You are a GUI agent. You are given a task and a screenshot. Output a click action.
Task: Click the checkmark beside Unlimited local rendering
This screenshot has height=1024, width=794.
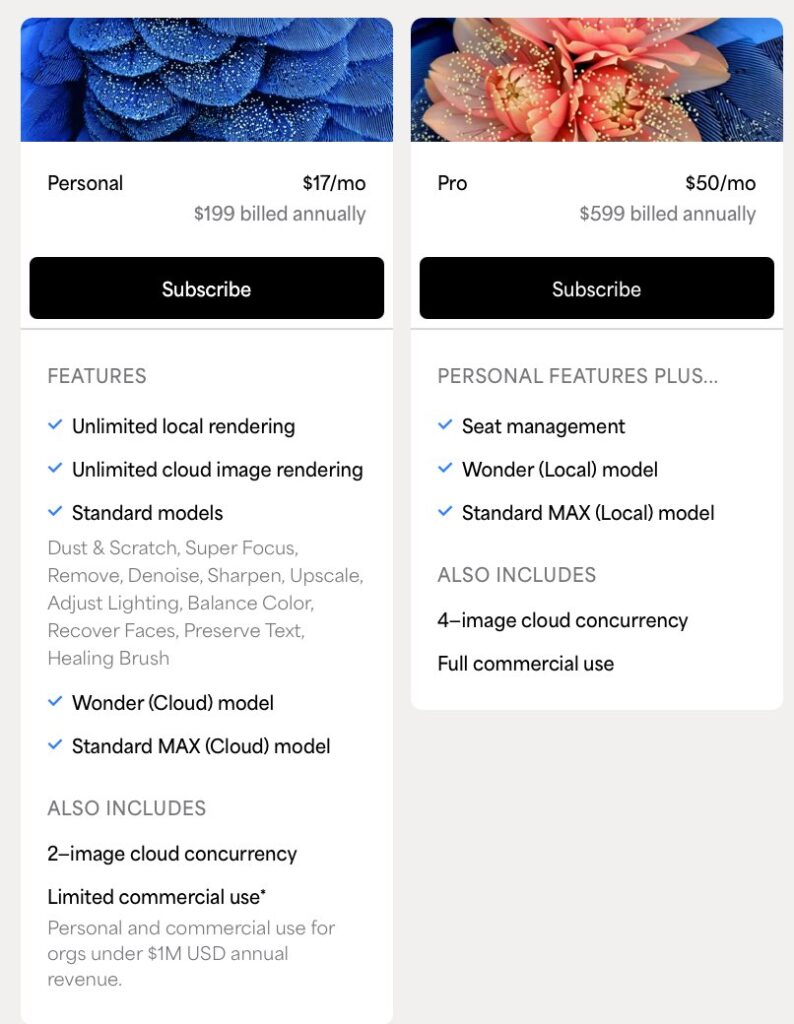(56, 426)
